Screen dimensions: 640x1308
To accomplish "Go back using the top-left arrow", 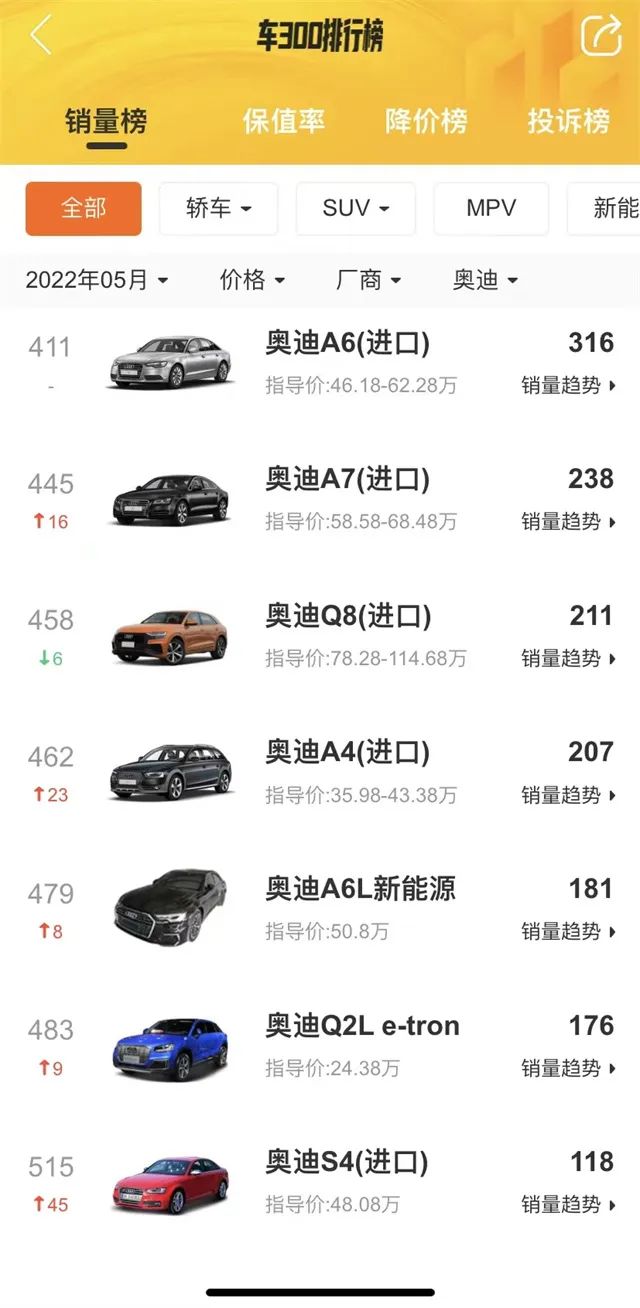I will pos(40,36).
